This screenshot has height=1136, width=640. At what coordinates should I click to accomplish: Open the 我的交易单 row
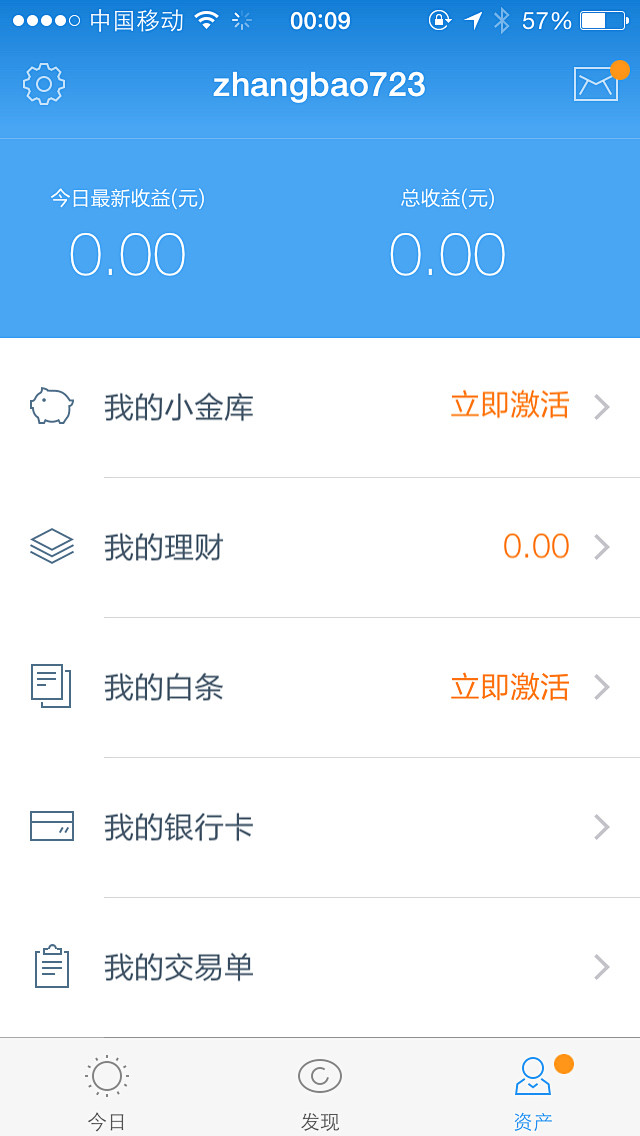tap(320, 967)
